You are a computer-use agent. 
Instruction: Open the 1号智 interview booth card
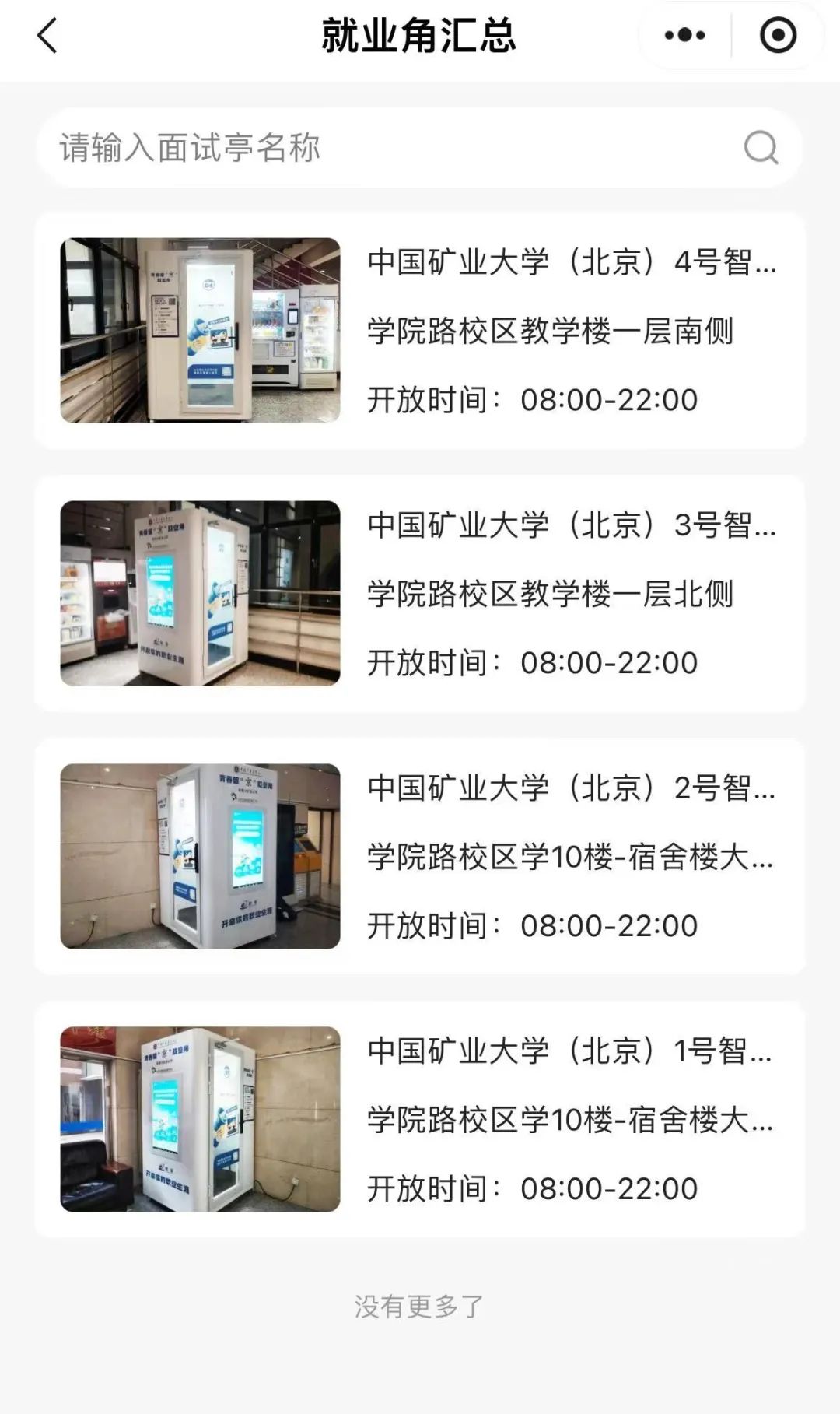(x=420, y=1119)
